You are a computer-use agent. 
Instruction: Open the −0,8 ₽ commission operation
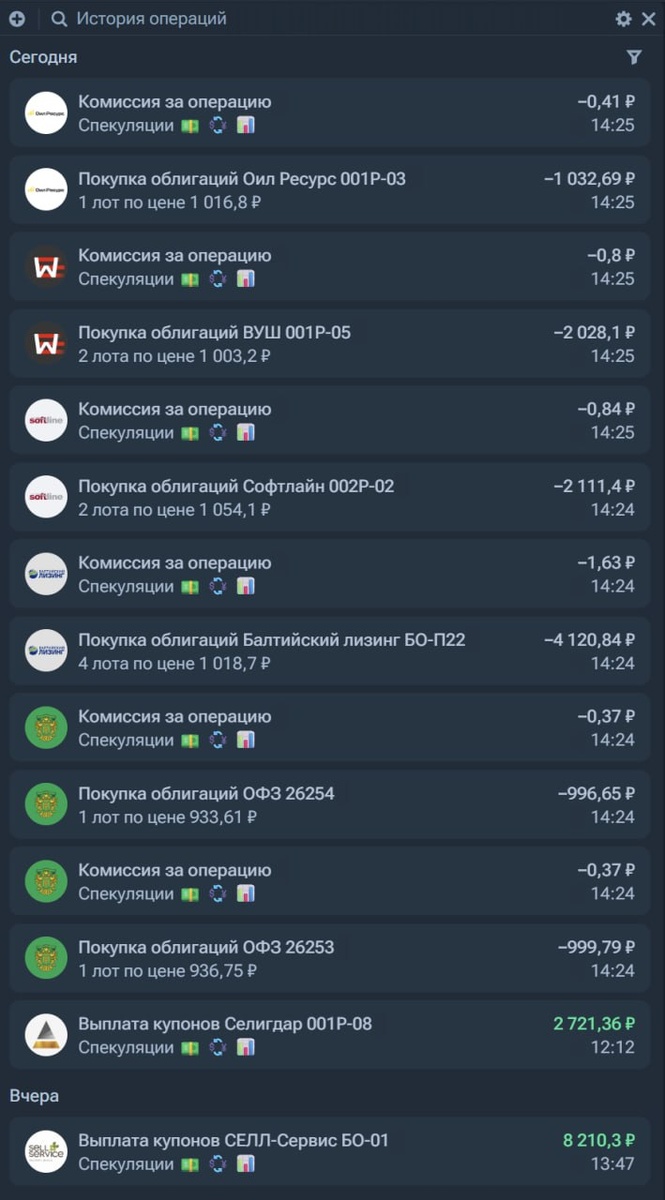point(330,267)
